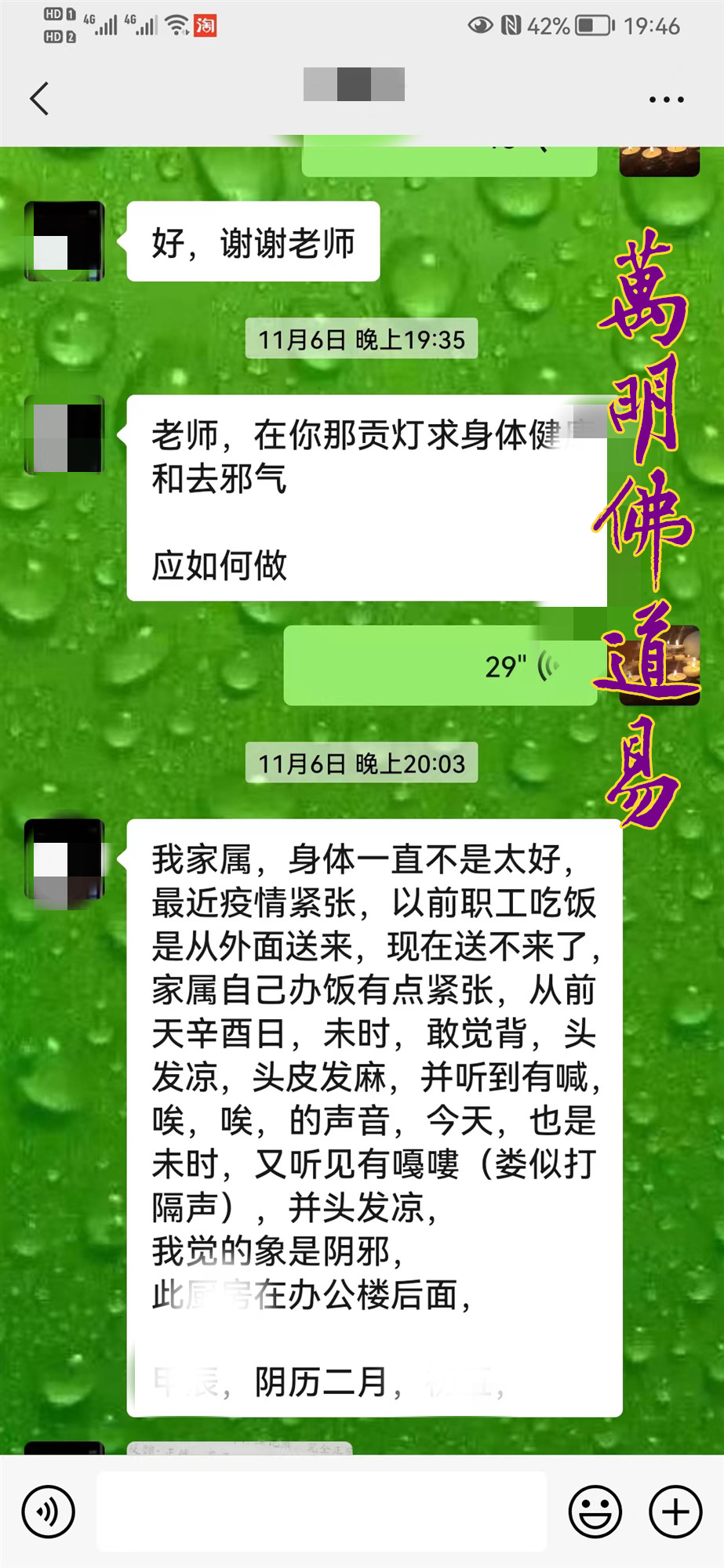Go back to the chat list
The image size is (724, 1568).
[x=39, y=99]
